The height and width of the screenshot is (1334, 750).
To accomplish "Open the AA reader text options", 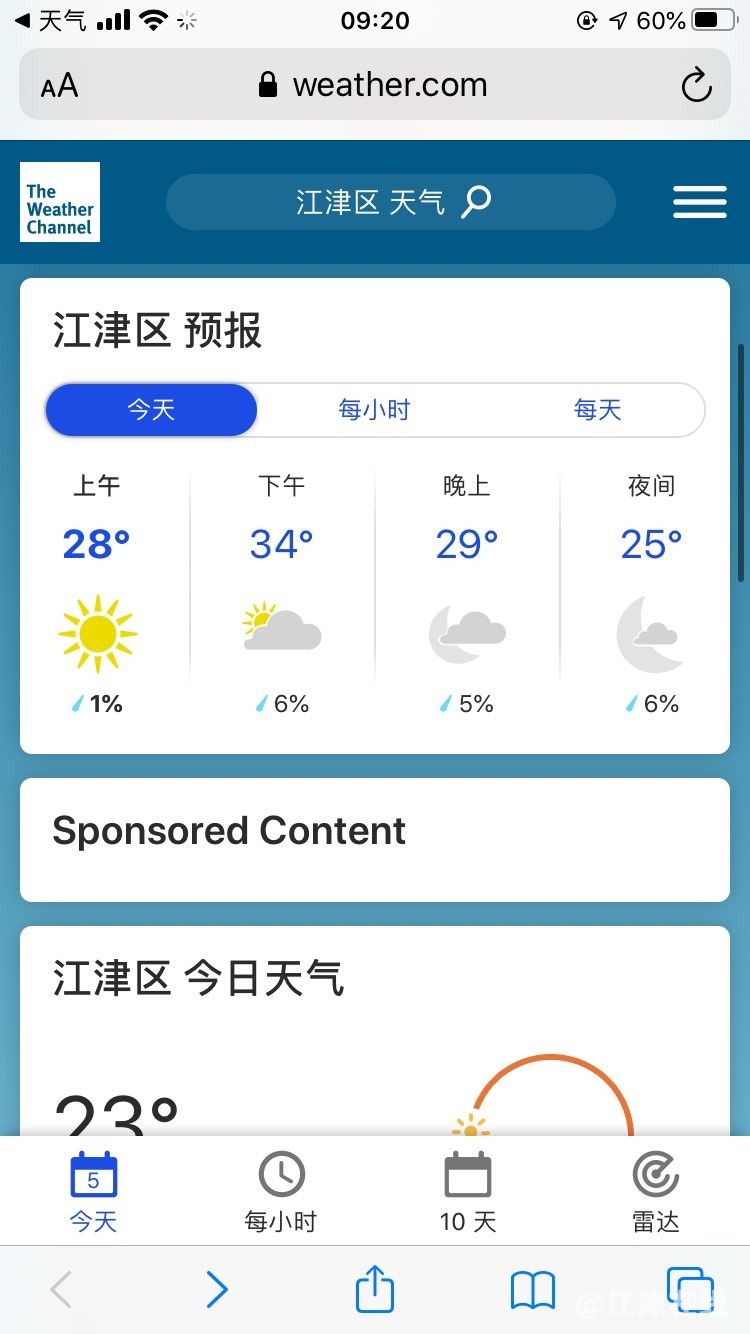I will pos(59,86).
